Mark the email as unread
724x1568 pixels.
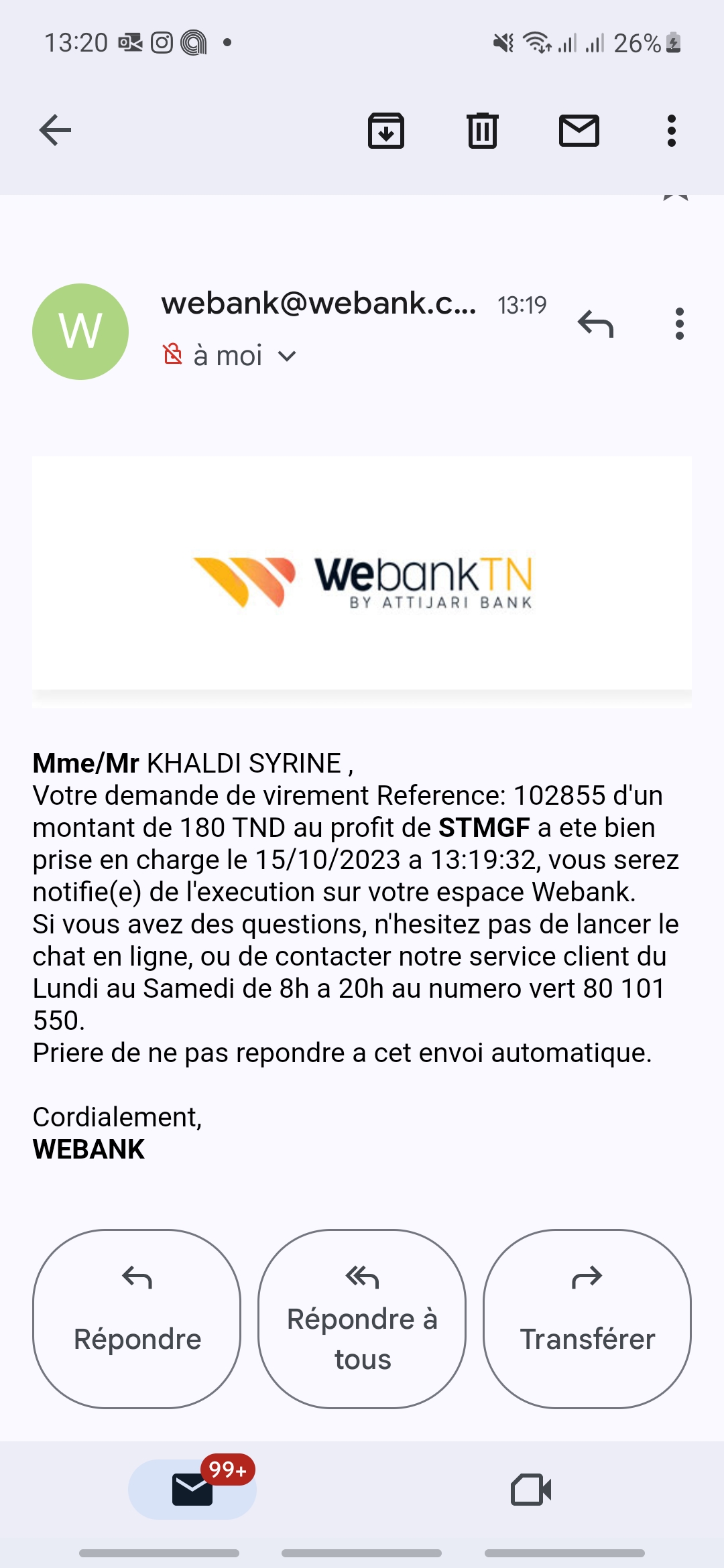579,130
